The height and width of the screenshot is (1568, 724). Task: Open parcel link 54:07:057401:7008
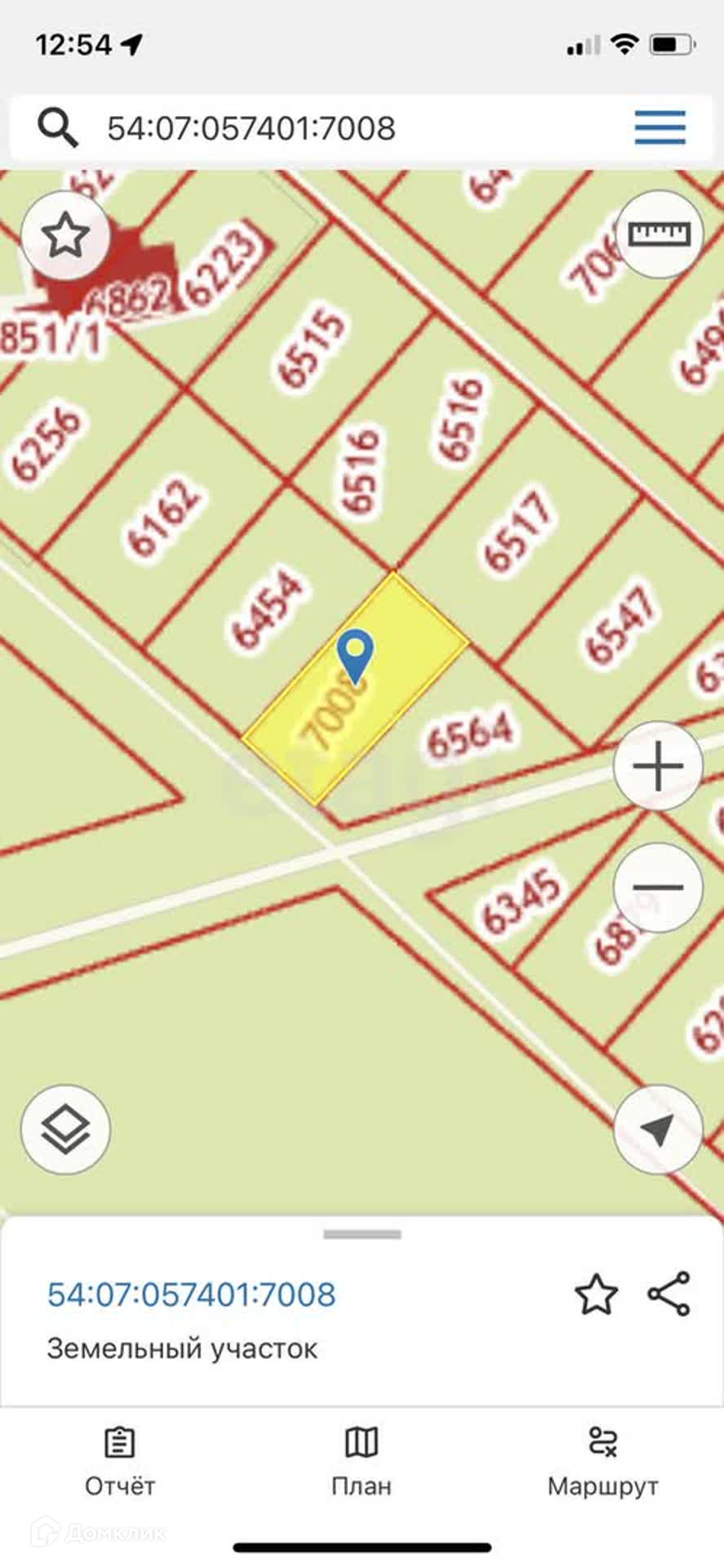point(192,1294)
